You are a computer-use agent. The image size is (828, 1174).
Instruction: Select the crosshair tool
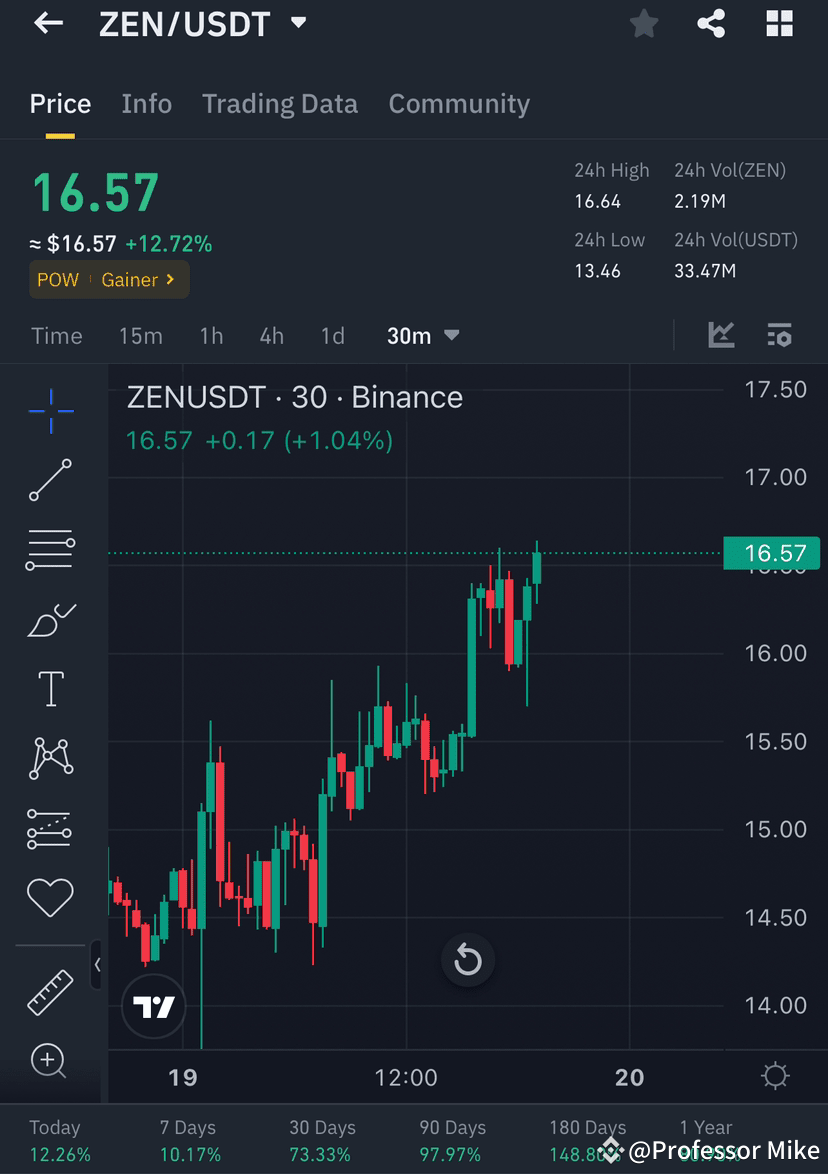[50, 410]
